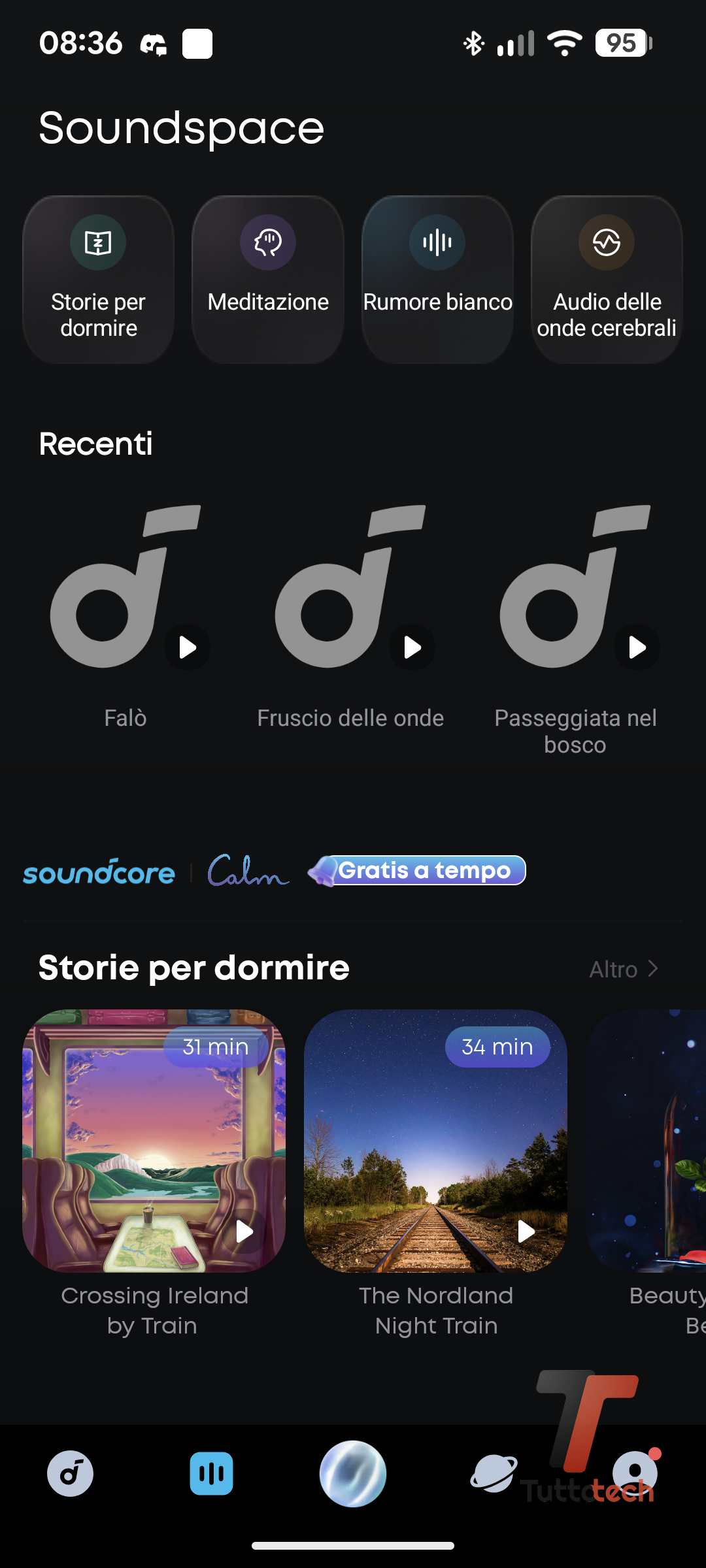
Task: Switch to the equalizer bars tab
Action: coord(211,1474)
